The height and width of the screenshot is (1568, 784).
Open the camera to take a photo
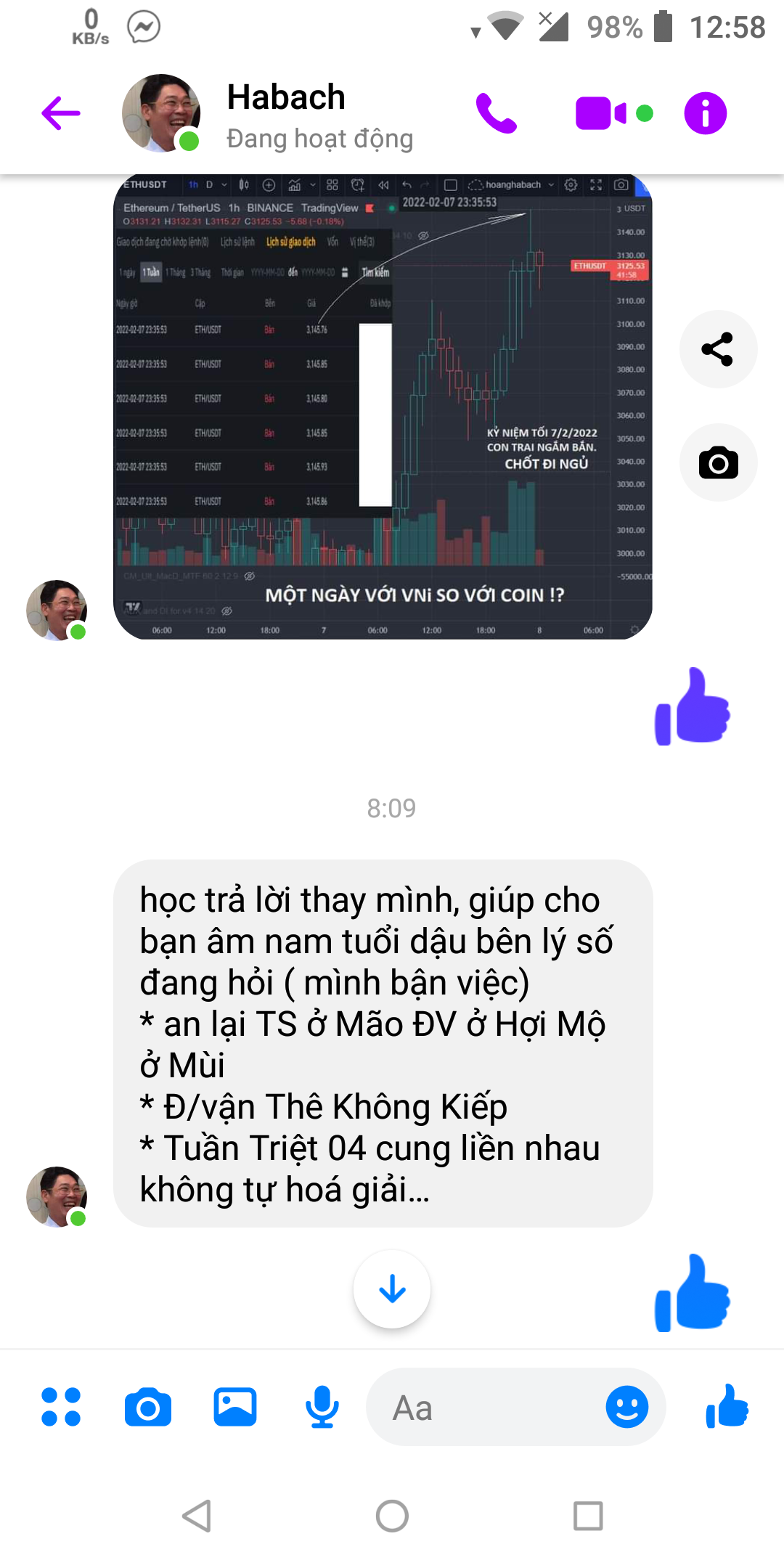148,1407
